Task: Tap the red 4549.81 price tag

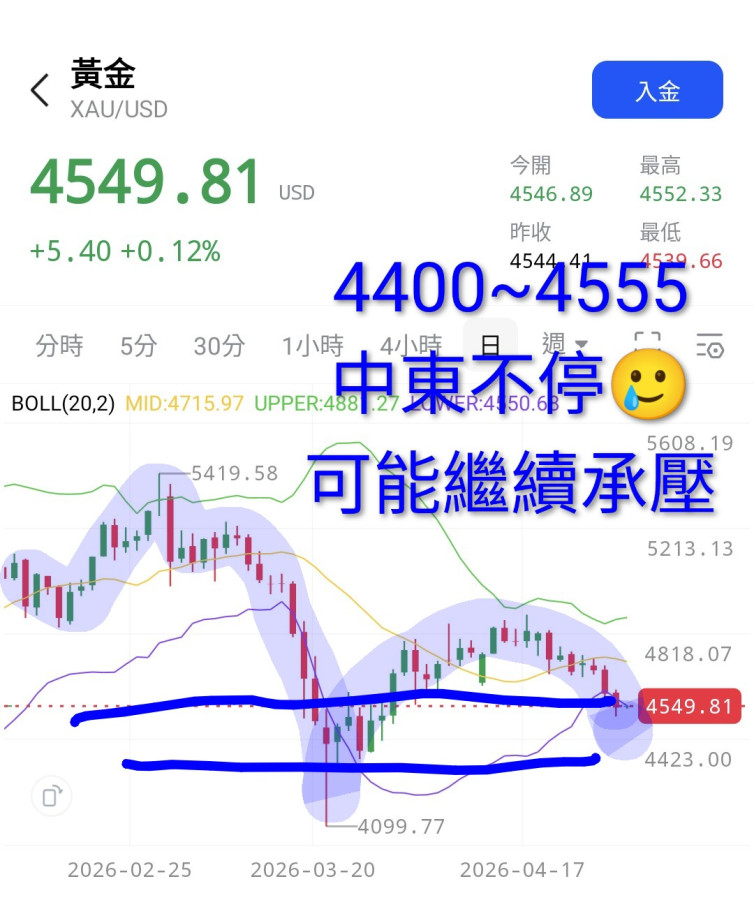Action: coord(690,706)
